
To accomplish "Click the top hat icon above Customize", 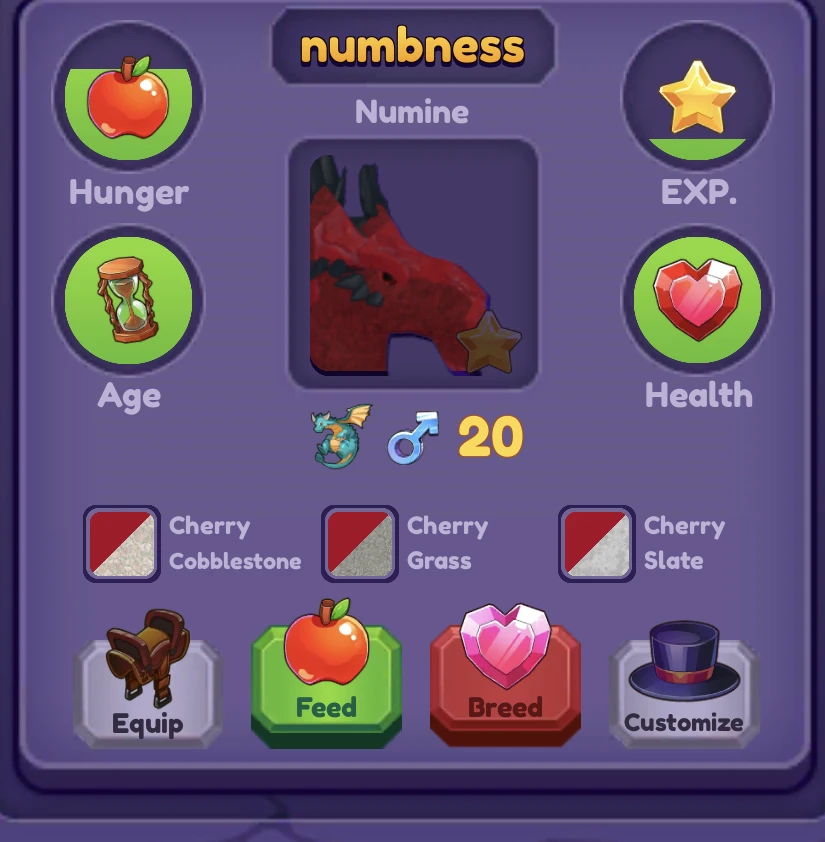I will coord(683,655).
